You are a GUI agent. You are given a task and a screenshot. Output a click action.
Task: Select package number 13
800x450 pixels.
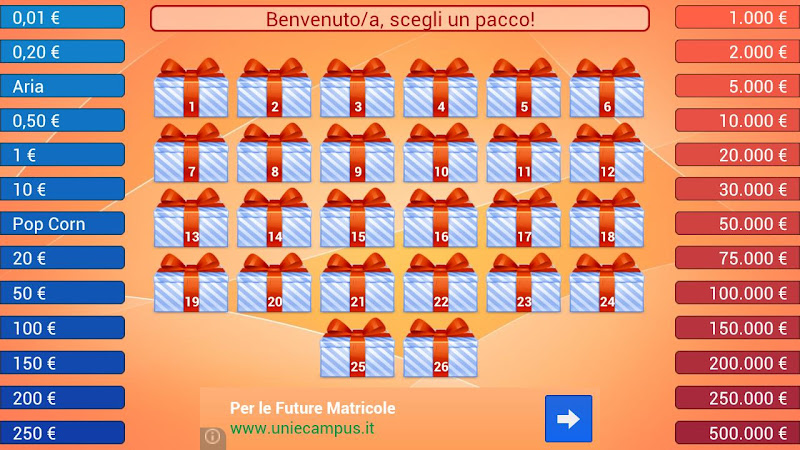pos(191,219)
